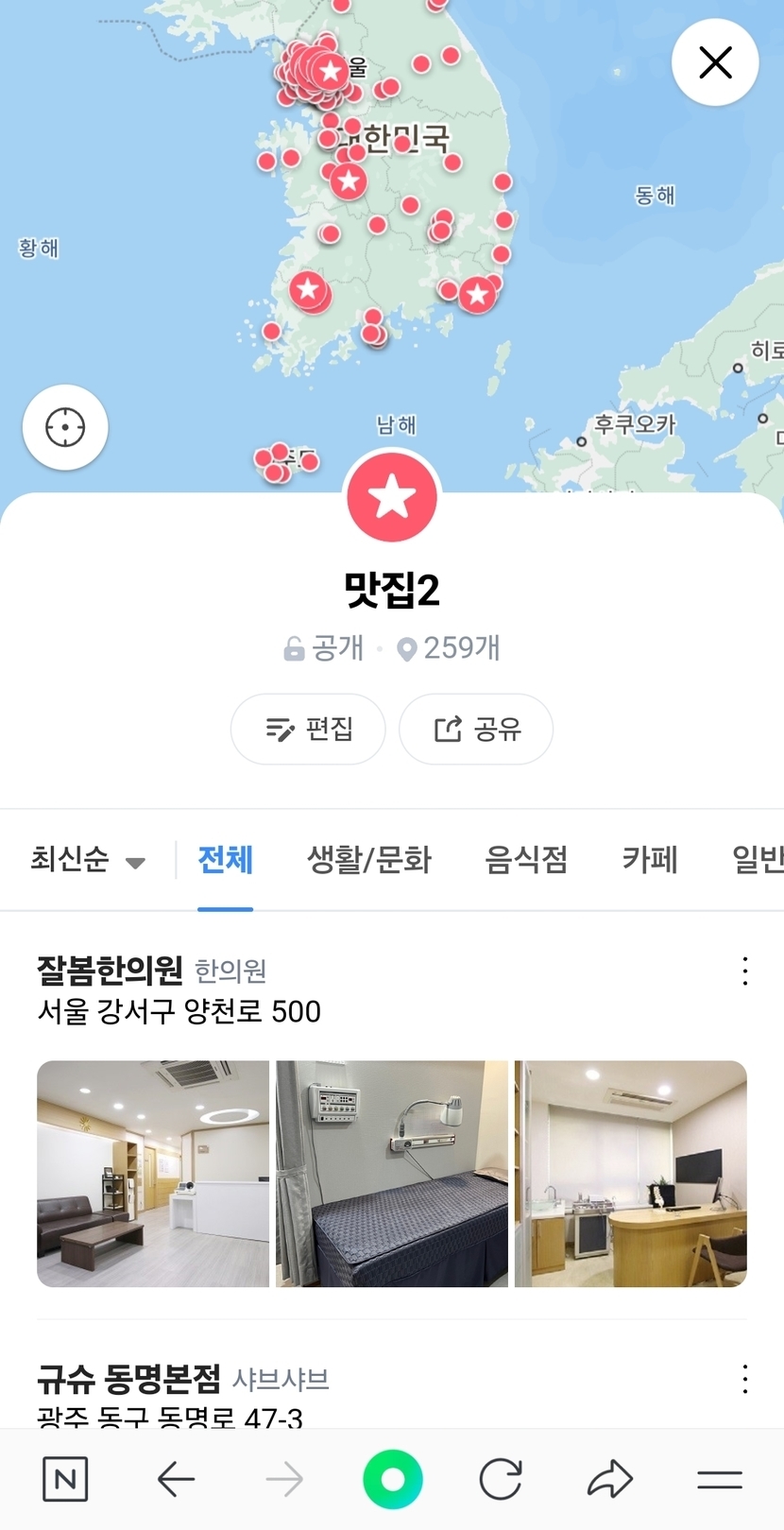Image resolution: width=784 pixels, height=1530 pixels.
Task: View 잘봄한의원 consultation desk photo
Action: [x=631, y=1174]
